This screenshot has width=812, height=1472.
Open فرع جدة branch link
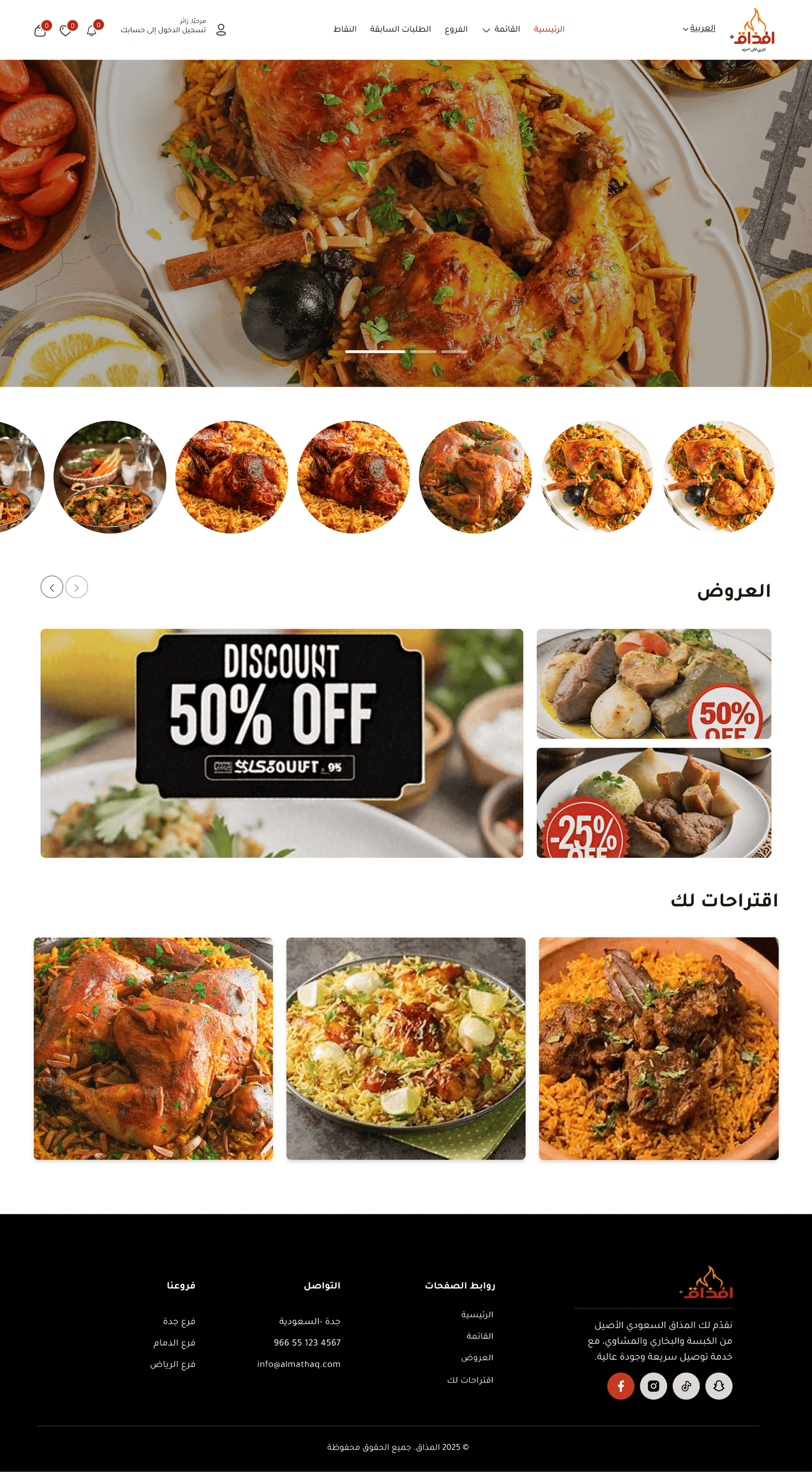[x=179, y=1321]
